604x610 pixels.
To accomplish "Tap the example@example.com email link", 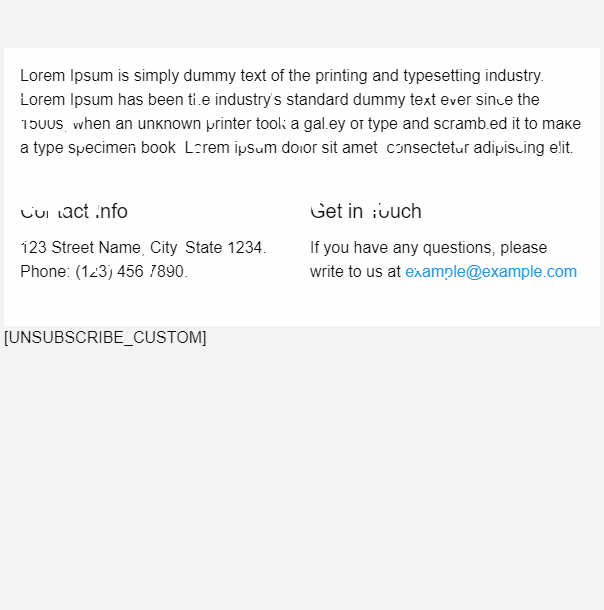I will click(x=491, y=272).
